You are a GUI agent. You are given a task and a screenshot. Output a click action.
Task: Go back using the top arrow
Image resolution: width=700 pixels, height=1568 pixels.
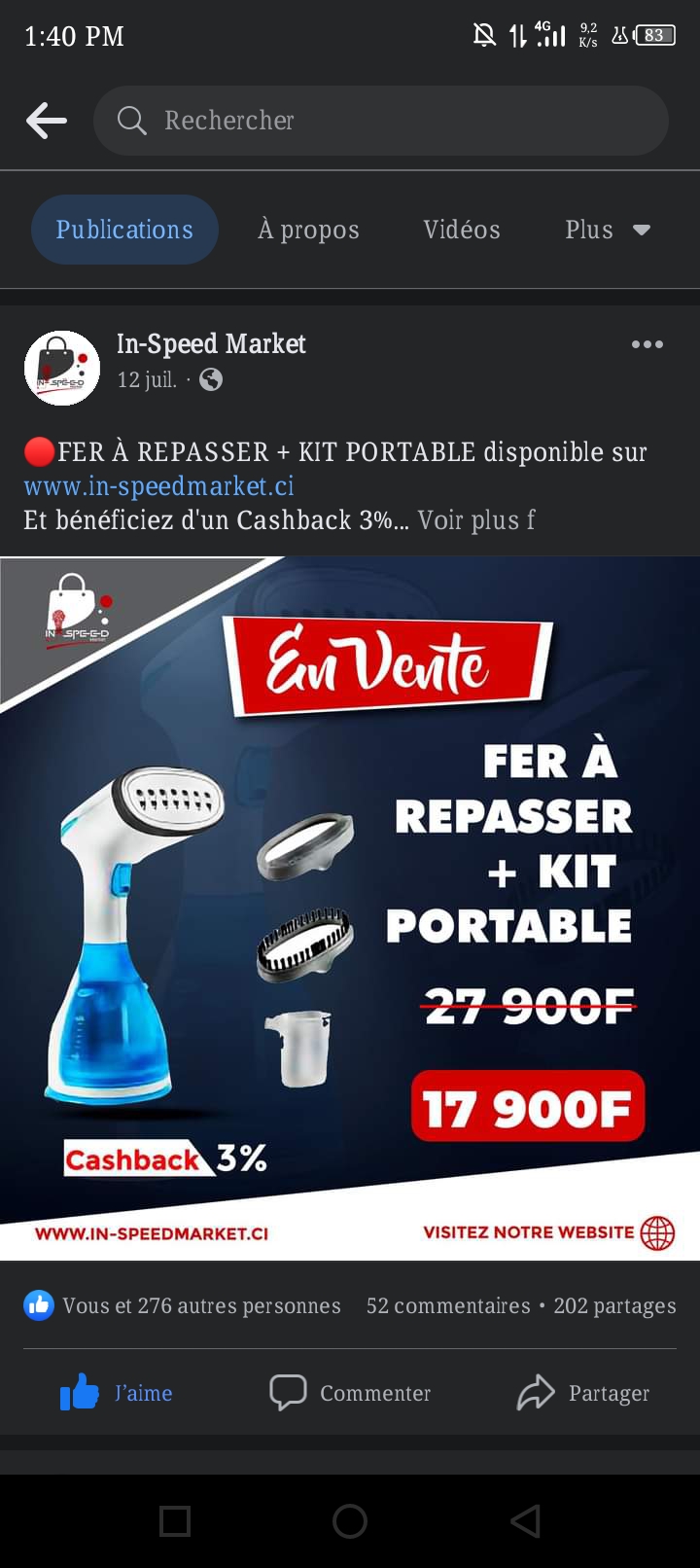[47, 121]
